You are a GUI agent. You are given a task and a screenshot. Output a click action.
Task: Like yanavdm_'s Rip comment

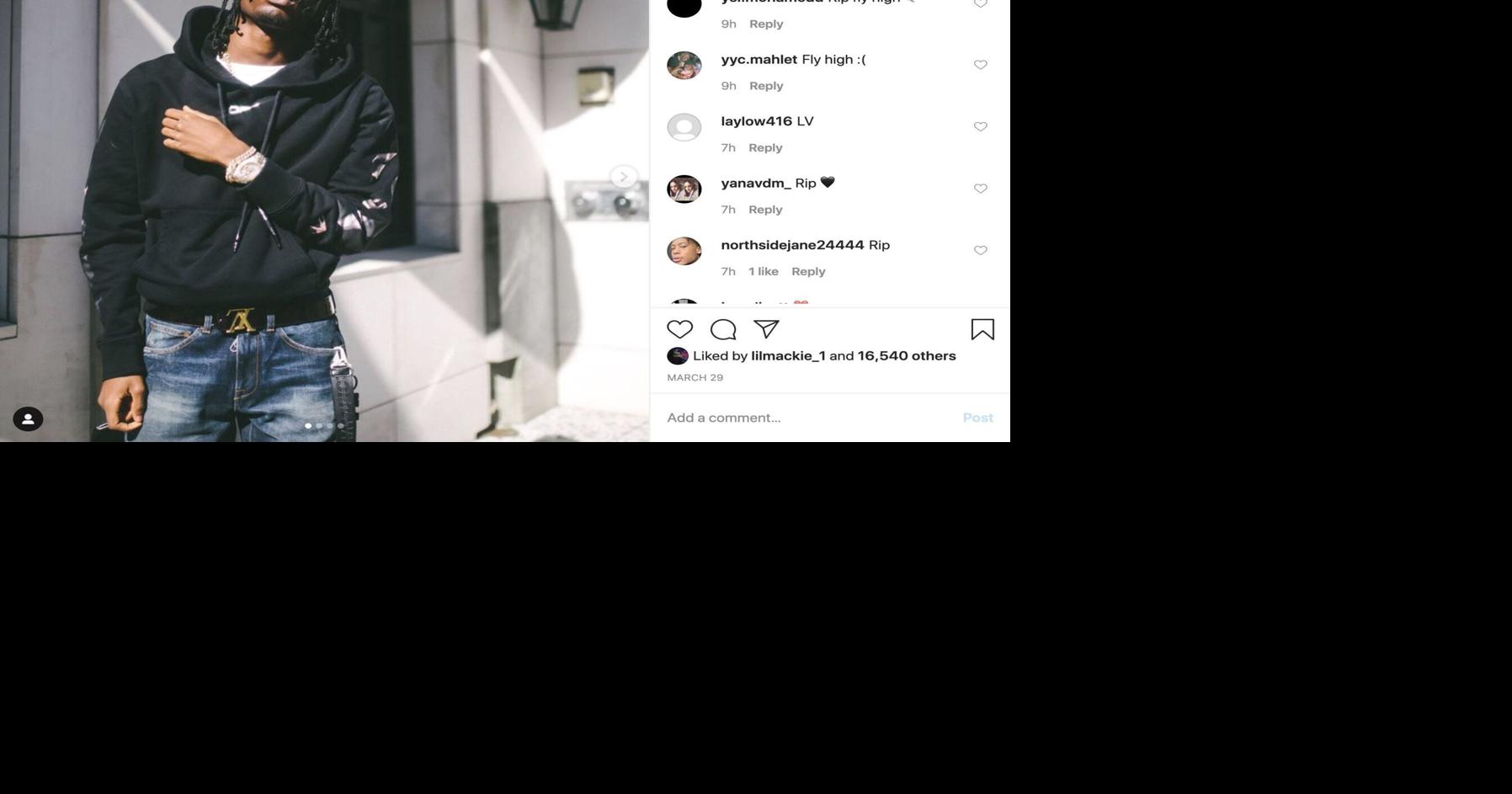(x=980, y=189)
